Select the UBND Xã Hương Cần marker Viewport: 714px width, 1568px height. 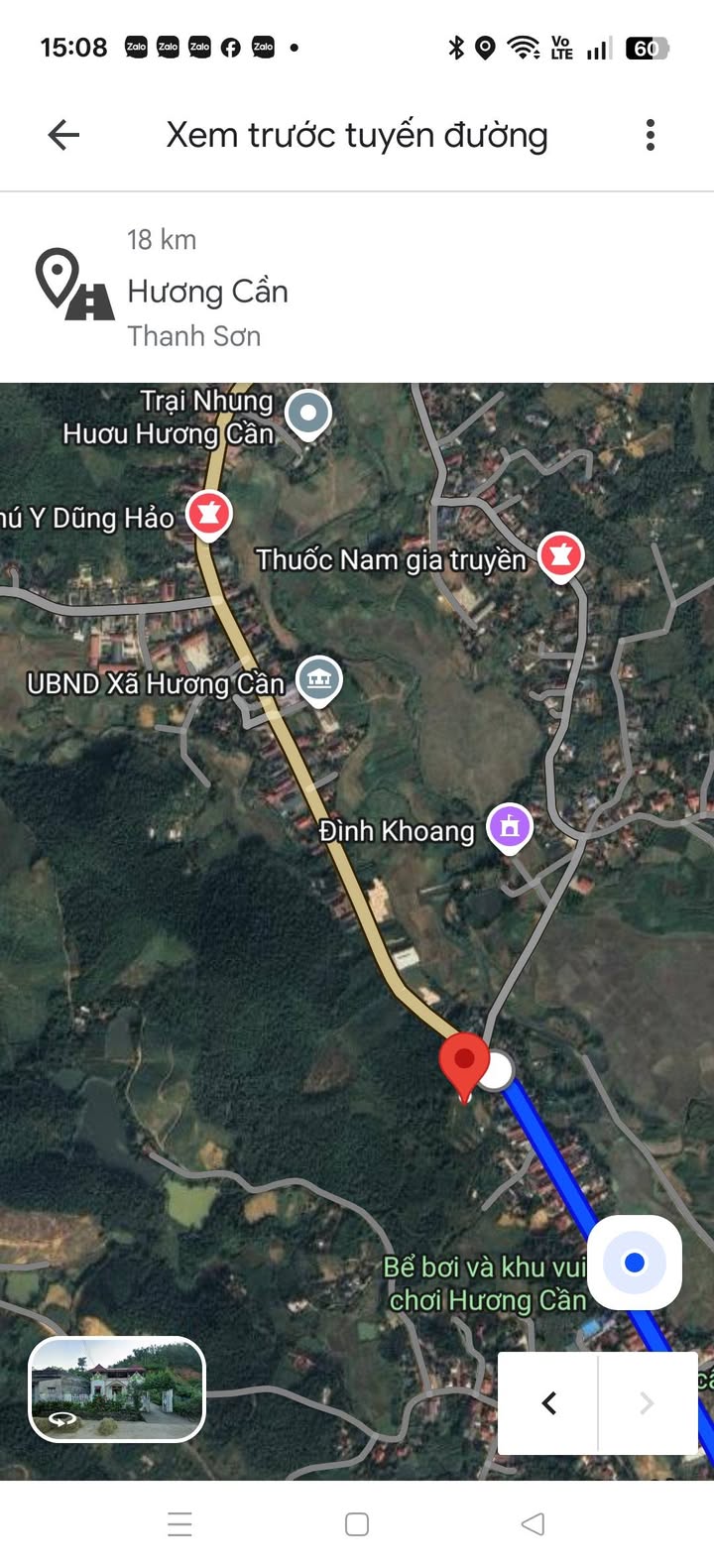pyautogui.click(x=319, y=681)
